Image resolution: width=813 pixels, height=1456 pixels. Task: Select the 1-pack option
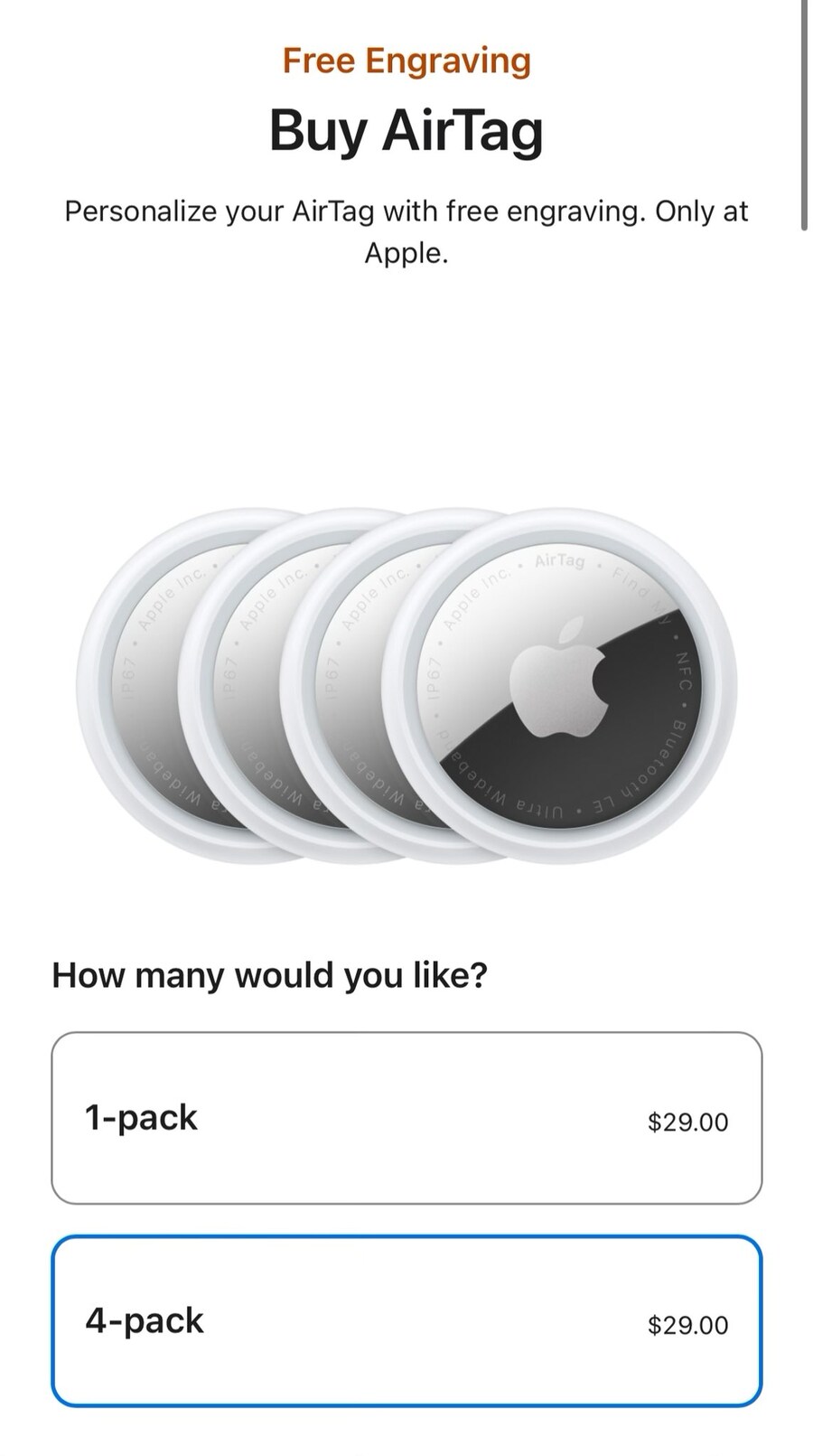(x=406, y=1118)
